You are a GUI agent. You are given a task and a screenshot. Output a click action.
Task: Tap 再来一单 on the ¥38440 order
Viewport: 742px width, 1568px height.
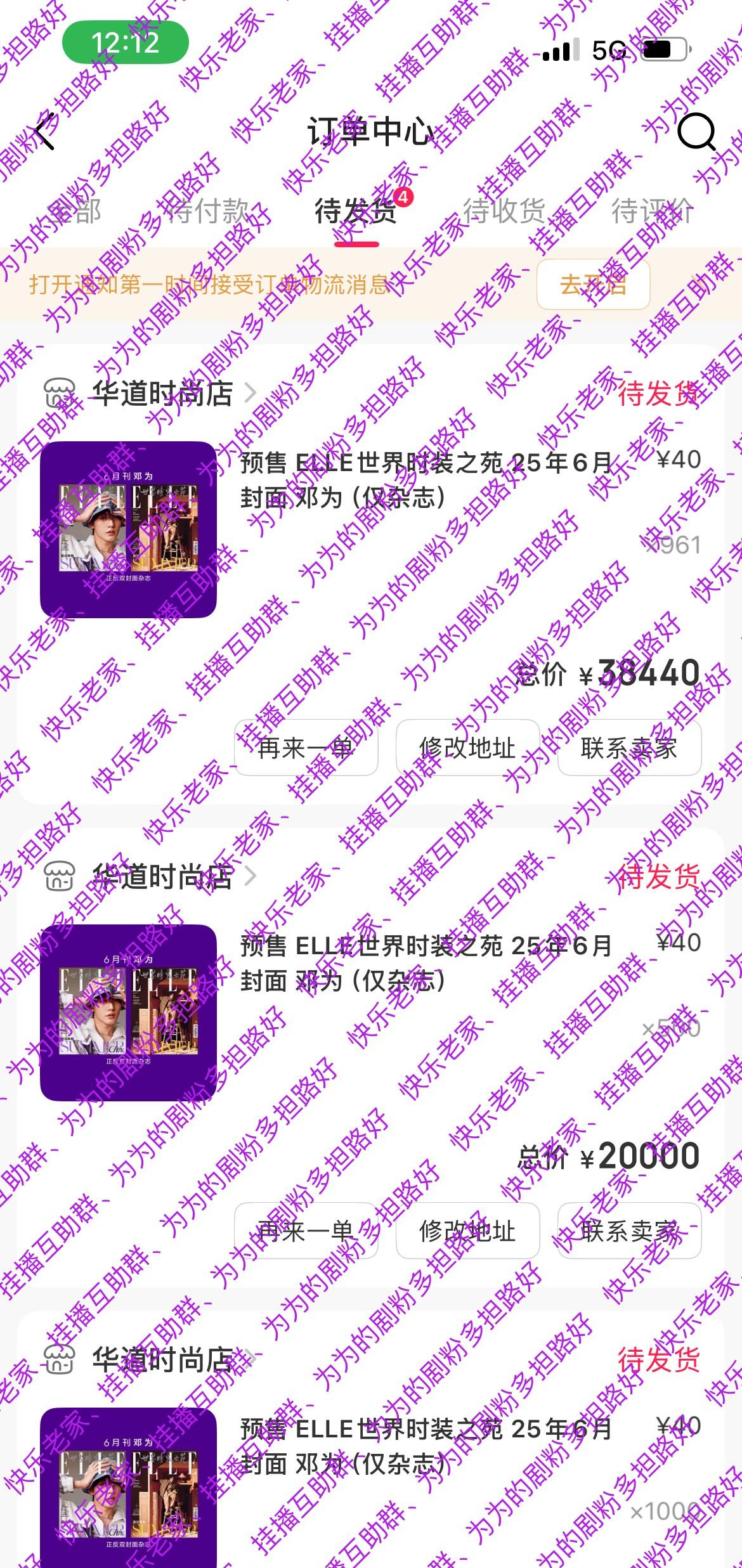click(306, 748)
